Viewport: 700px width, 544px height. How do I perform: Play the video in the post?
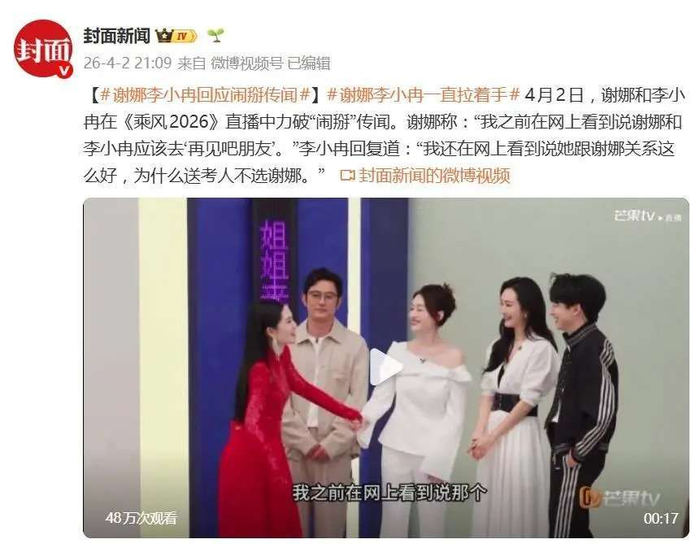point(386,367)
